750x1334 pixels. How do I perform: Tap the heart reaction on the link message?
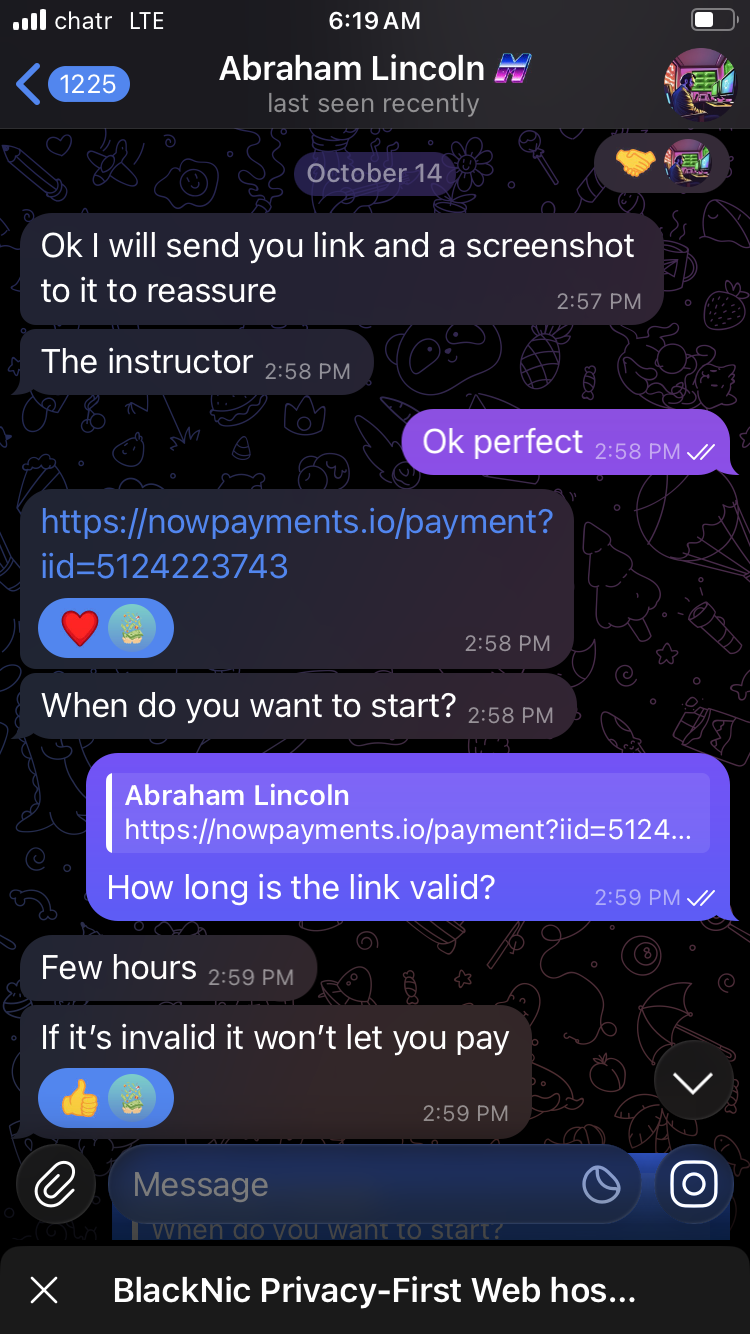tap(80, 628)
